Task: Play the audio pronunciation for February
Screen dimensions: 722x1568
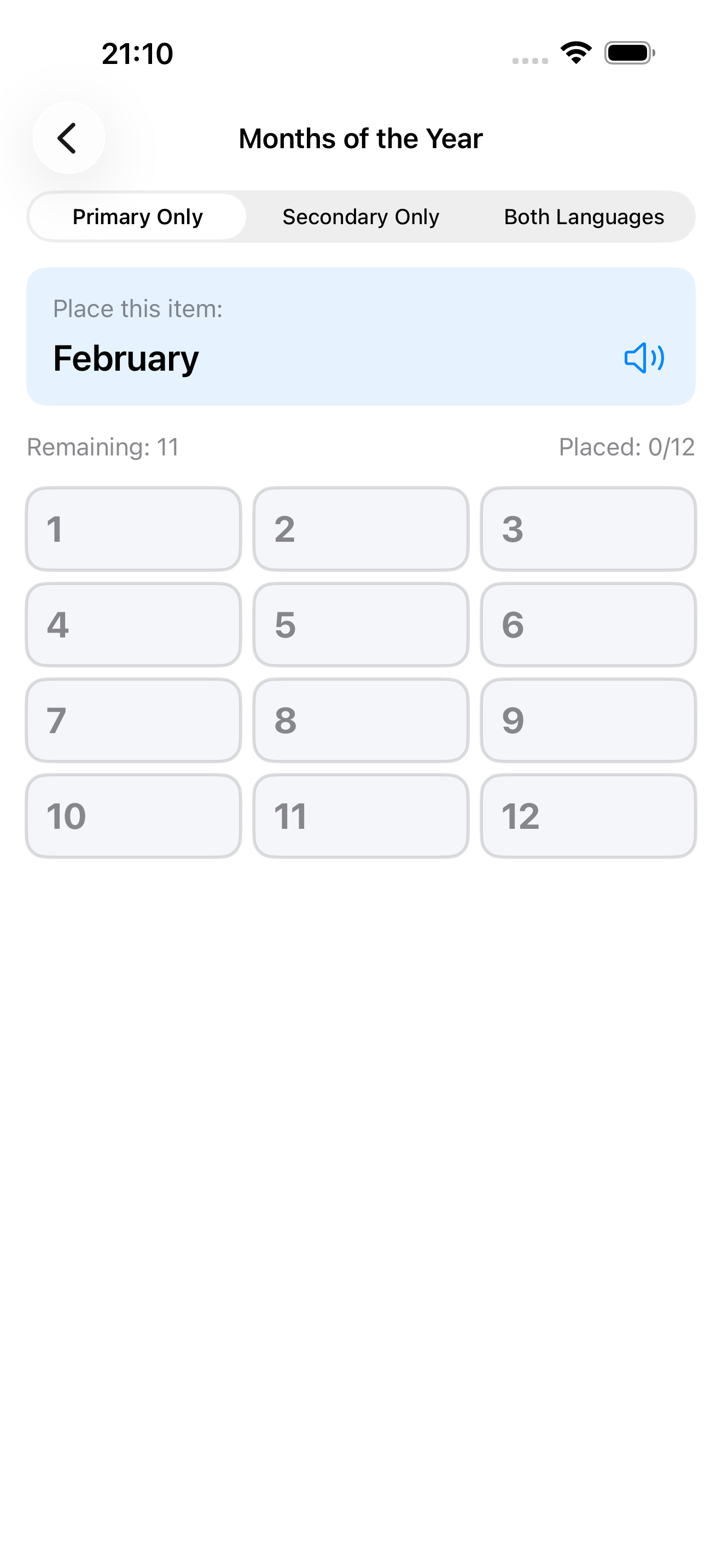Action: click(643, 359)
